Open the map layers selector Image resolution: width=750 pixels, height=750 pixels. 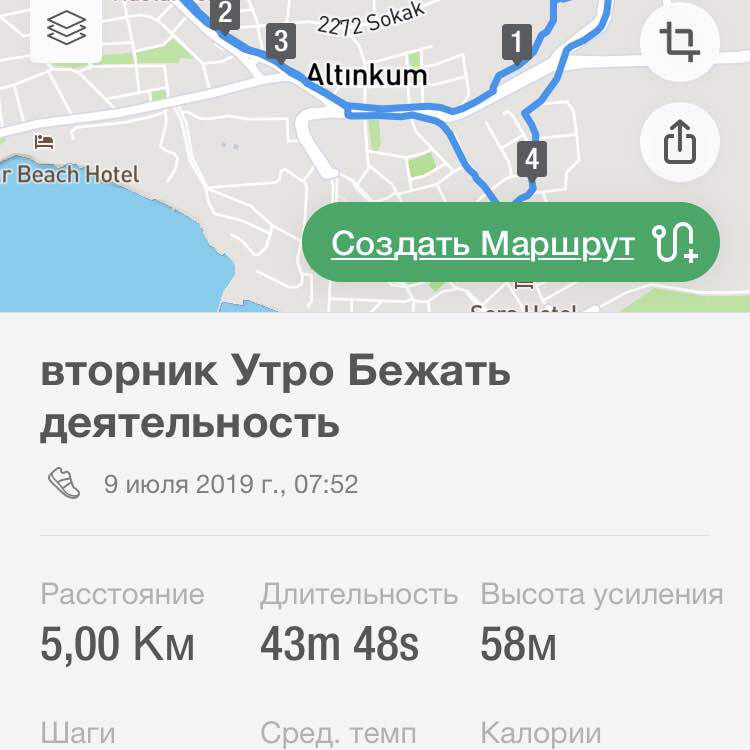coord(66,28)
